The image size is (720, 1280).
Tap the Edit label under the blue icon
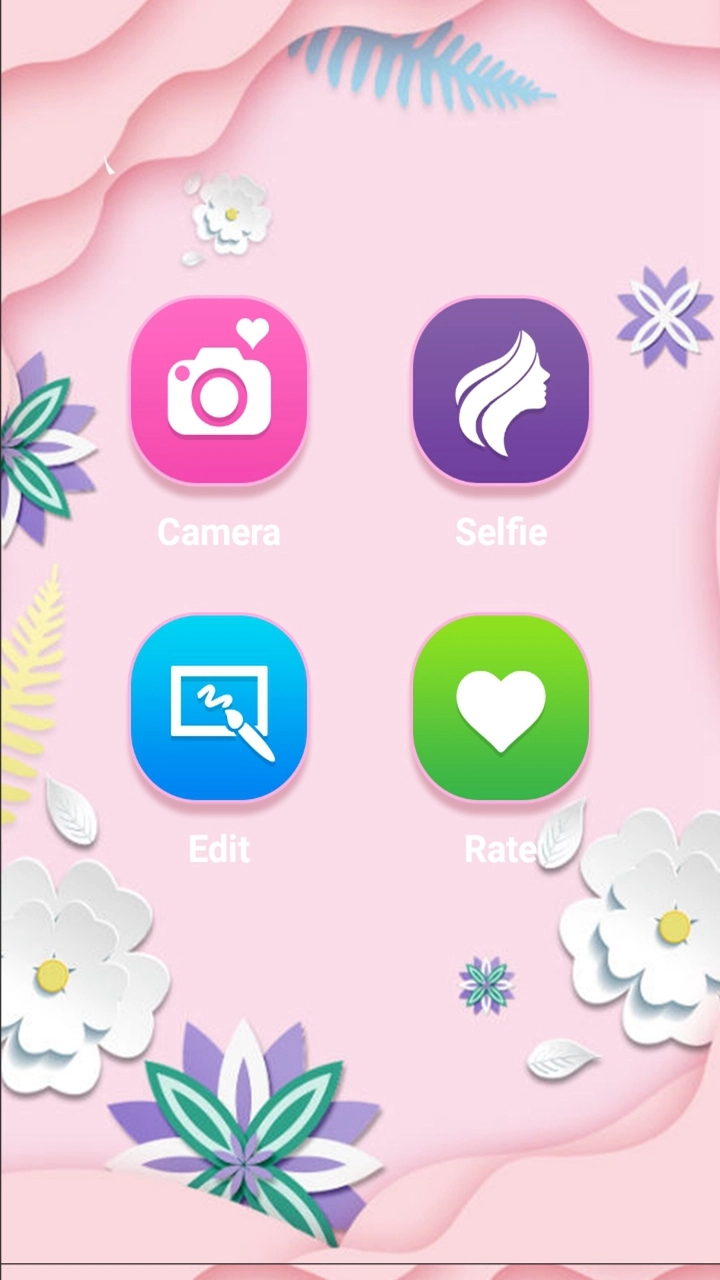[x=219, y=848]
